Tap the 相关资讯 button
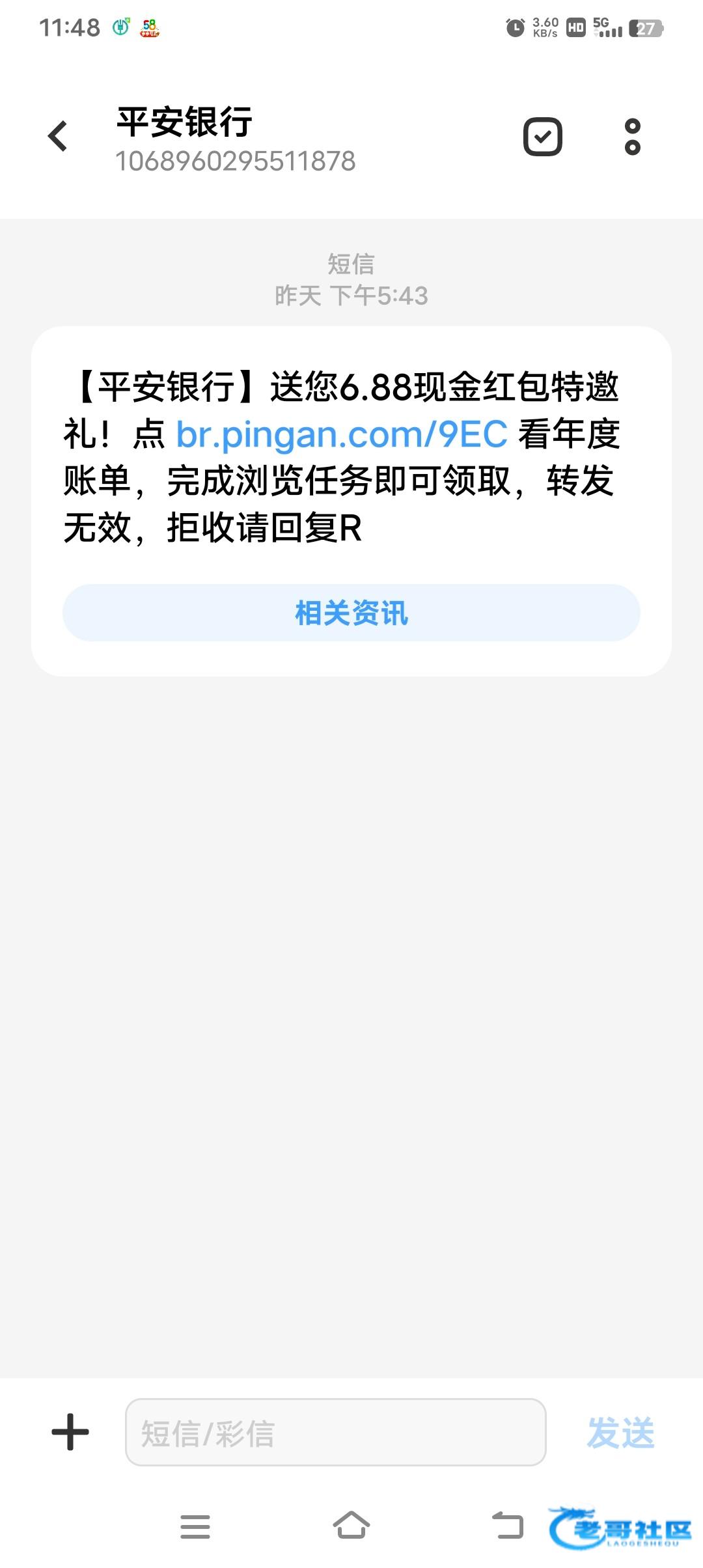 click(x=351, y=613)
